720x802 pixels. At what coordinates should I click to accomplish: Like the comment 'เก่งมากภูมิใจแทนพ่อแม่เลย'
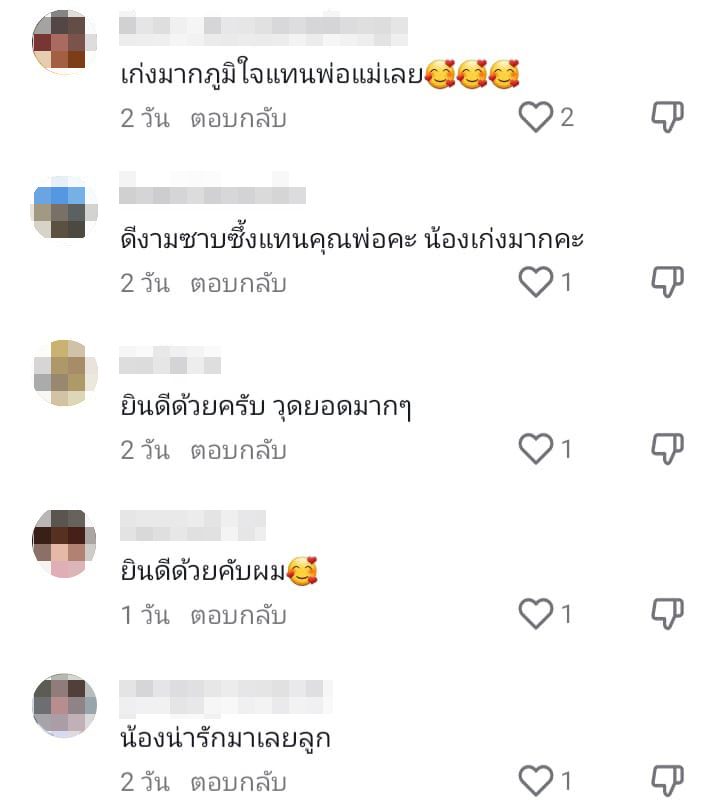[x=536, y=118]
